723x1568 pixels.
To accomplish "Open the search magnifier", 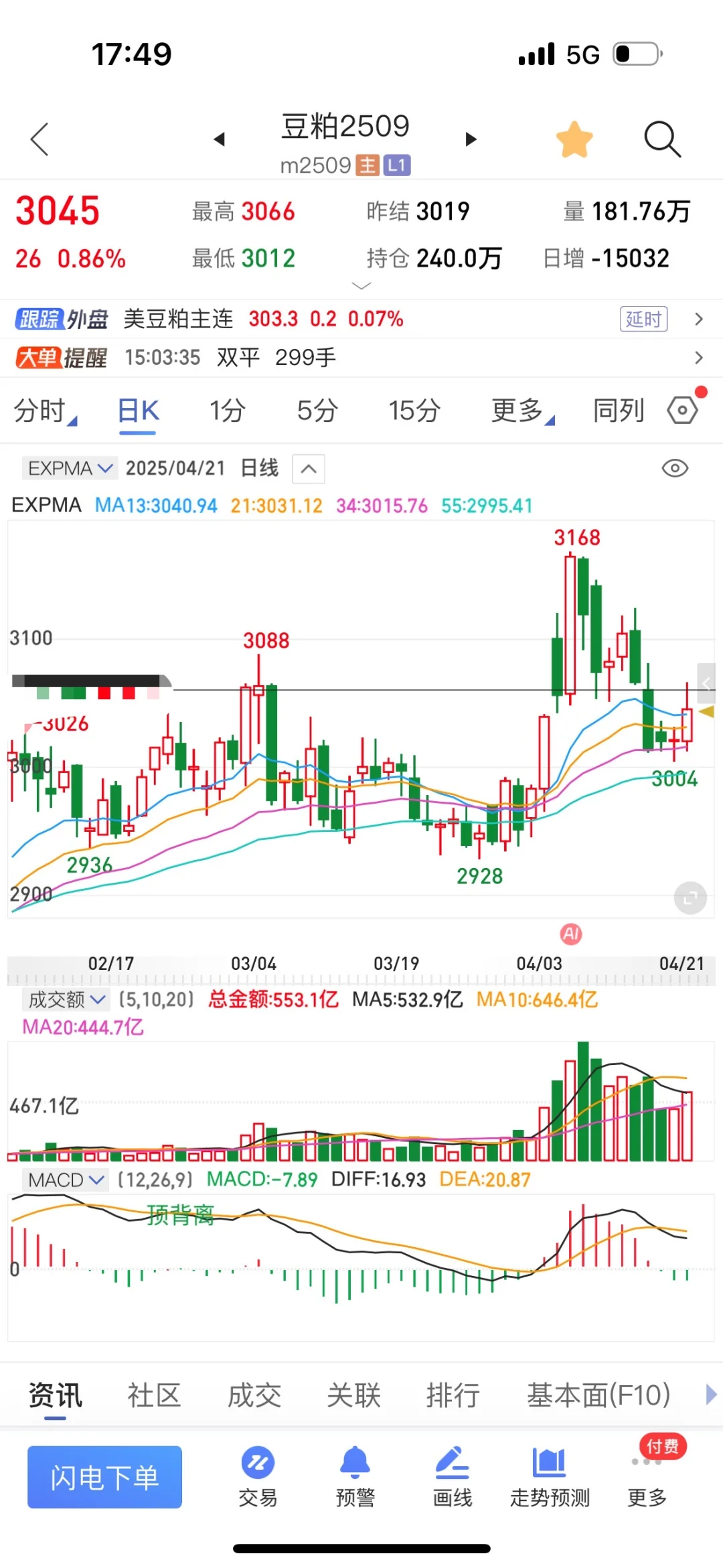I will 662,139.
